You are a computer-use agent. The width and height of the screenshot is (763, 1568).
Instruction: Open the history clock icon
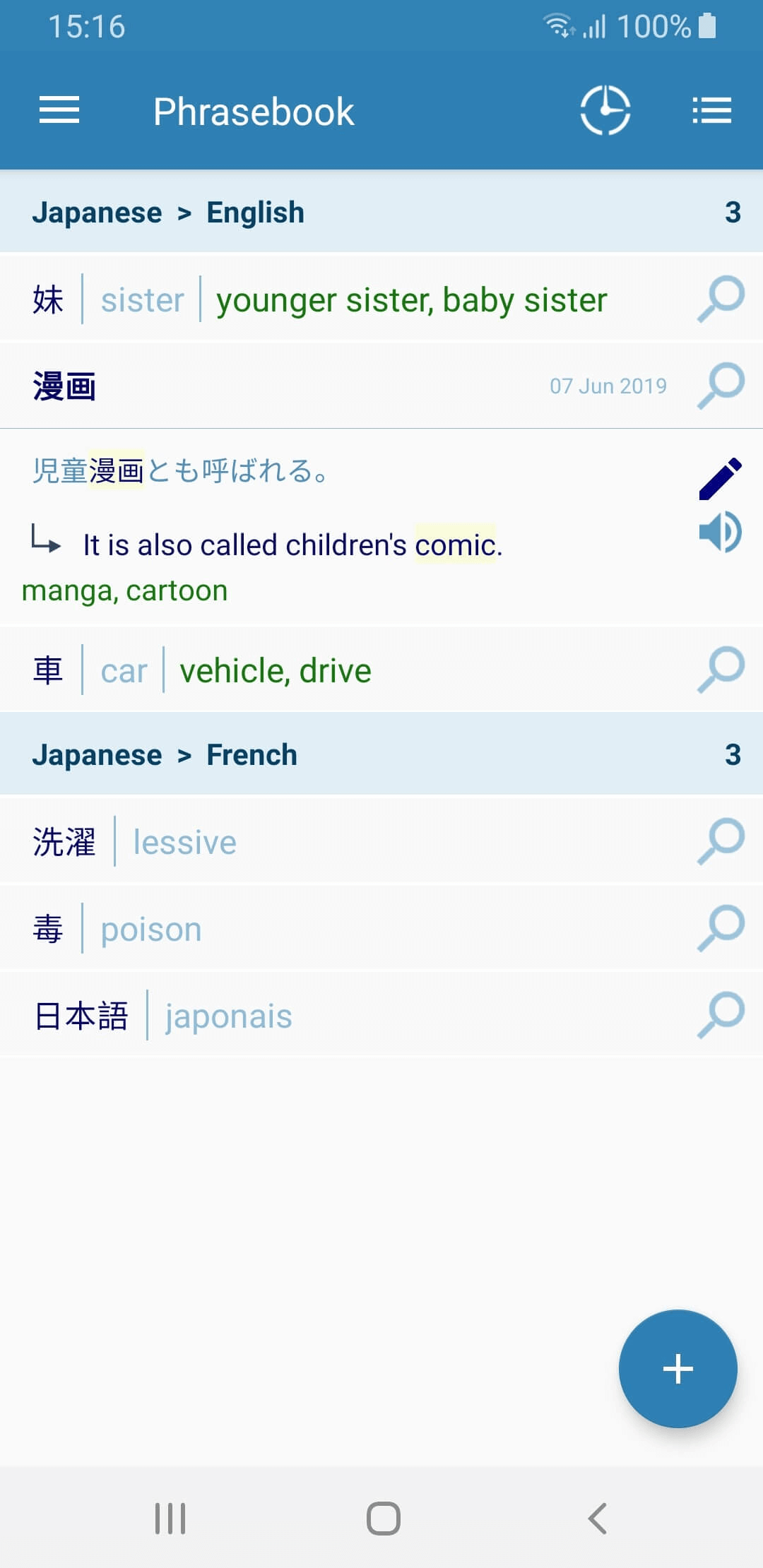tap(605, 111)
